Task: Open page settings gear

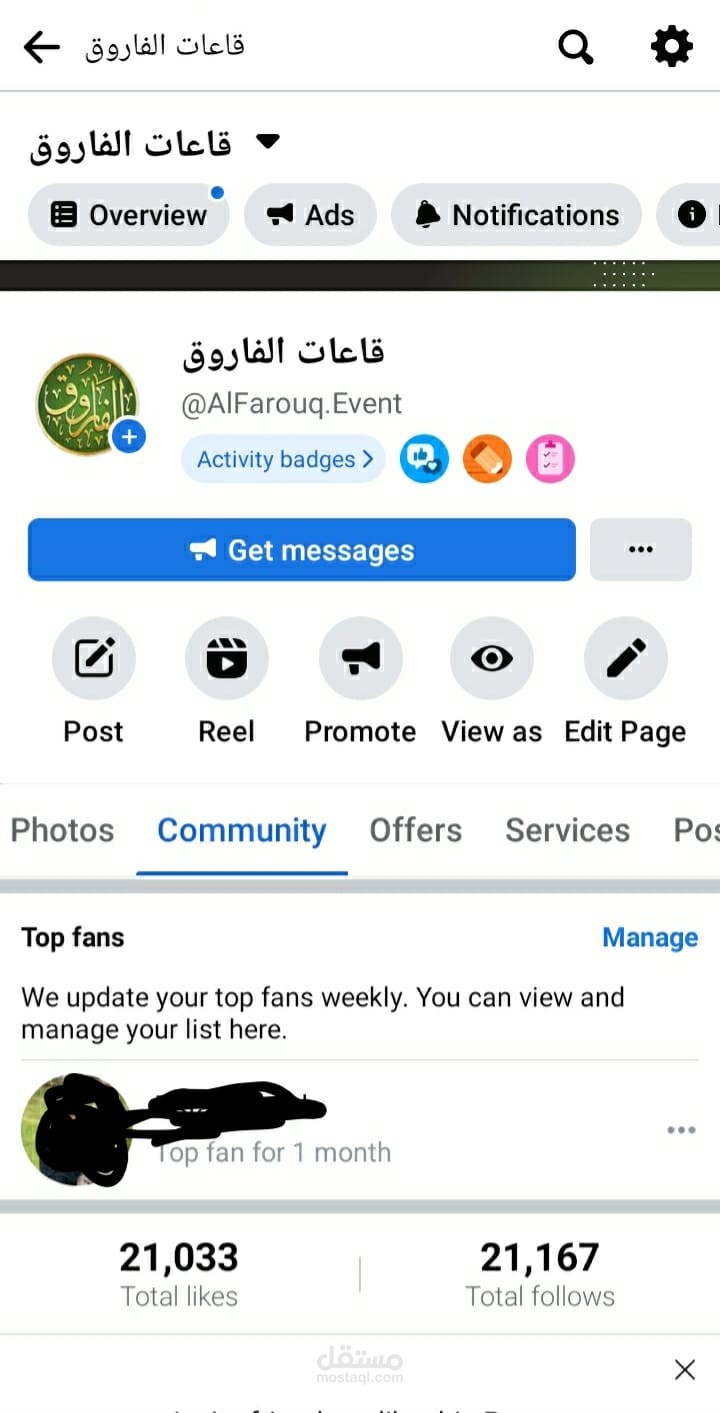Action: (x=671, y=46)
